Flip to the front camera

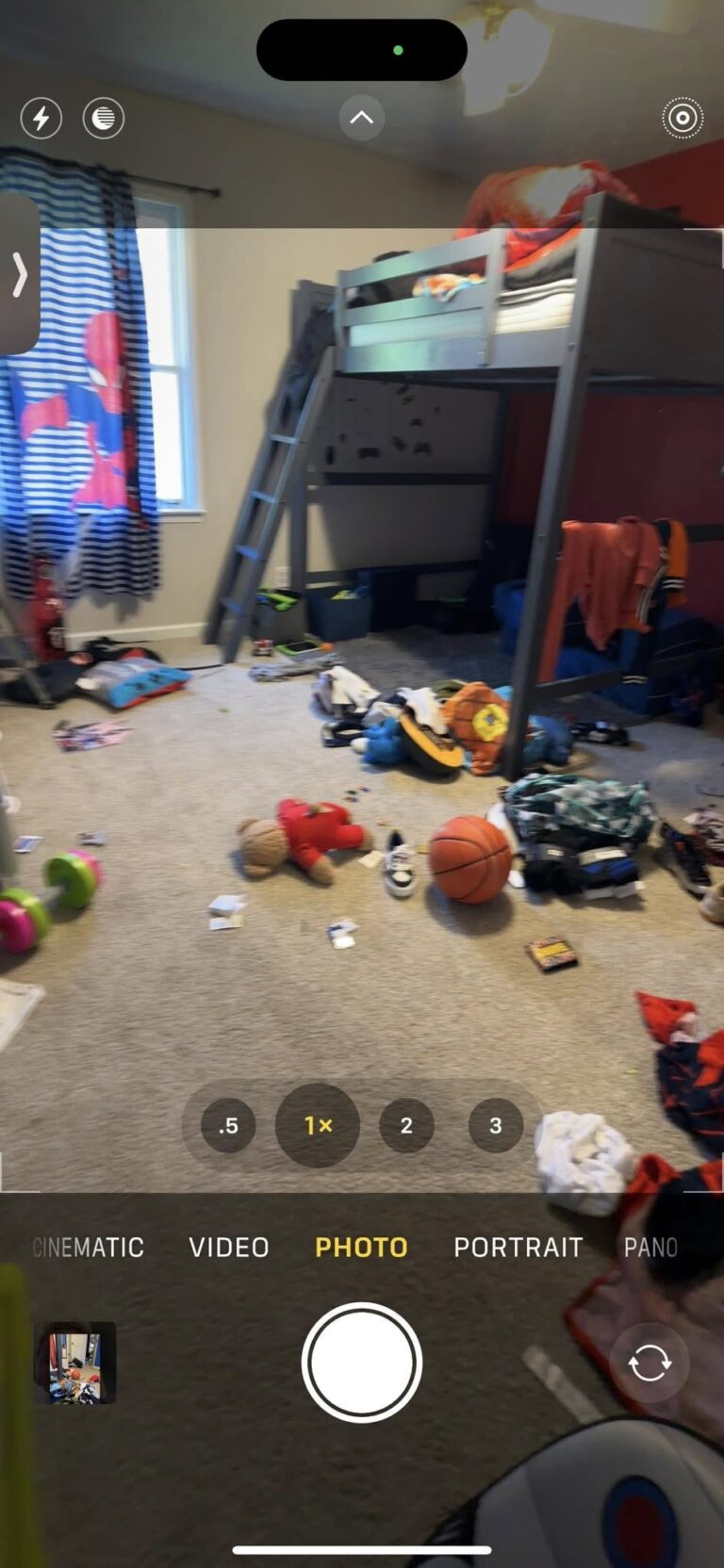pyautogui.click(x=650, y=1363)
